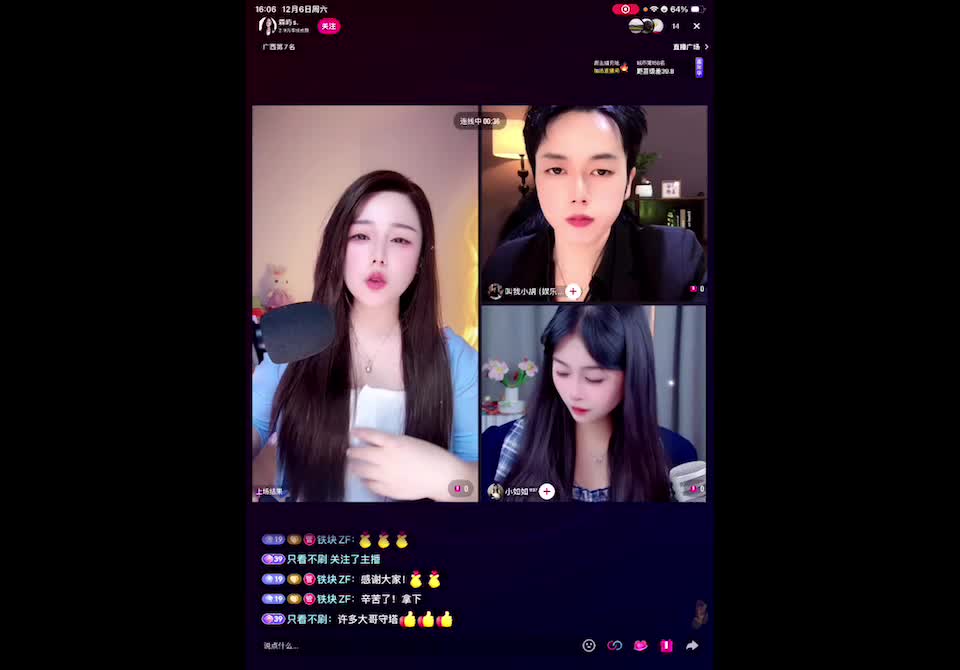Open 直播广场 live plaza
960x670 pixels.
[690, 47]
